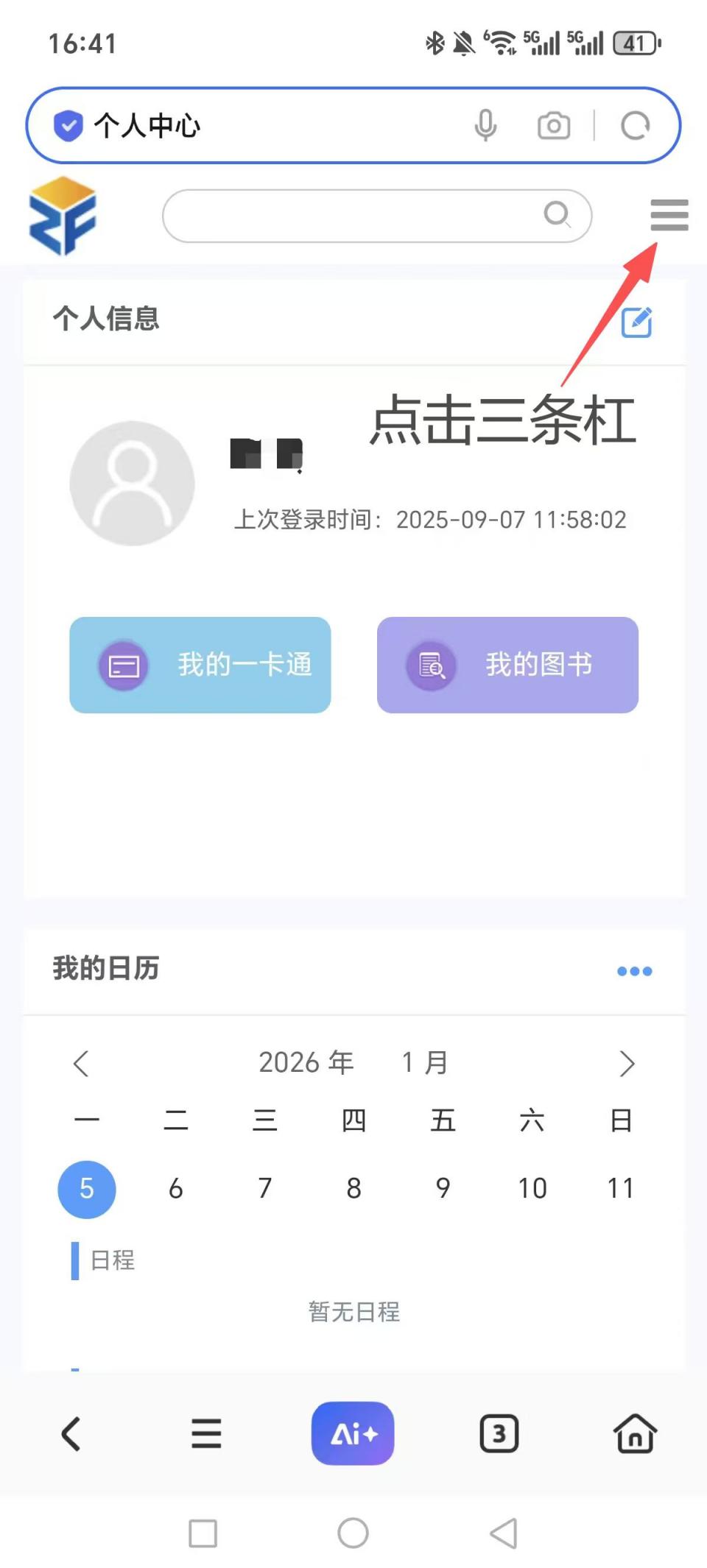707x1568 pixels.
Task: Select day 8 in the calendar
Action: coord(353,1188)
